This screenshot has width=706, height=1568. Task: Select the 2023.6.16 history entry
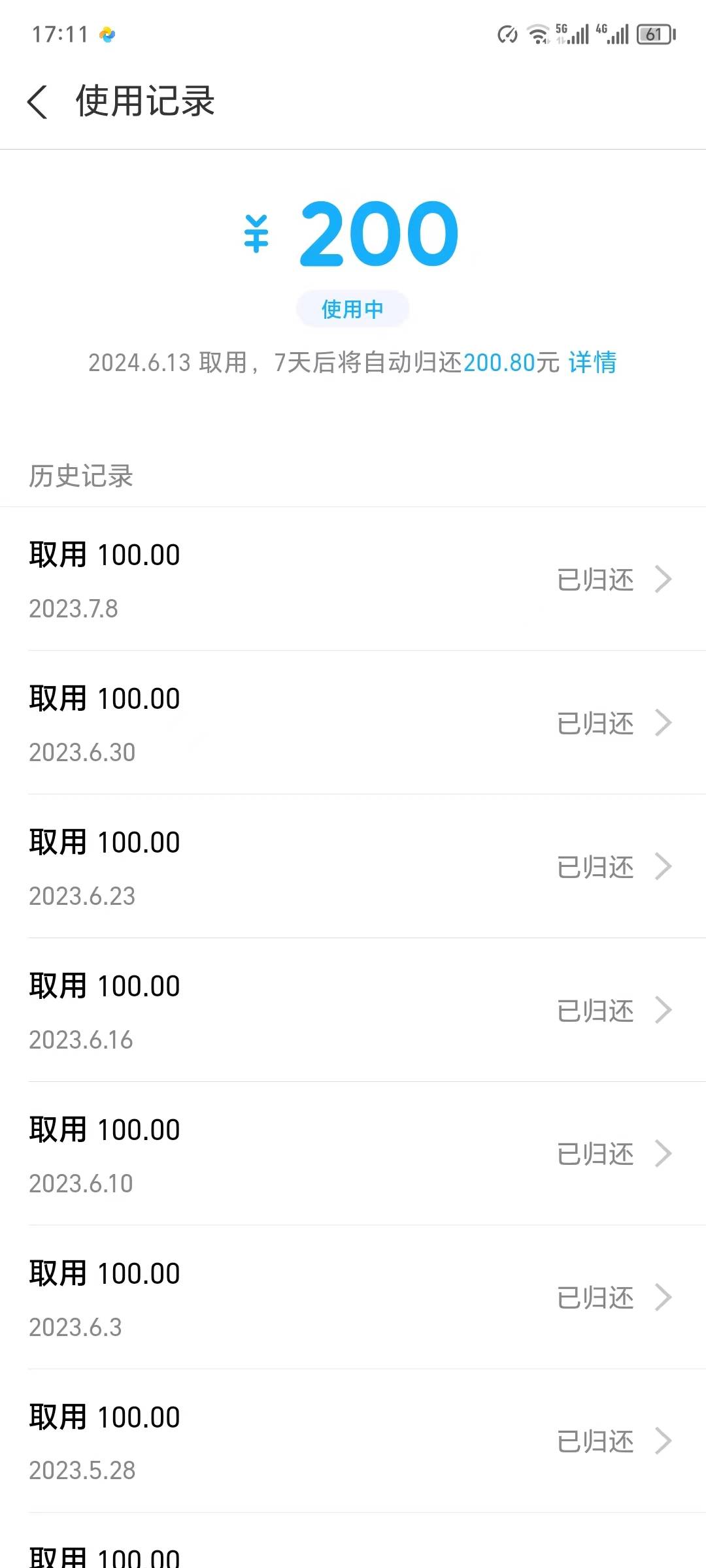tap(353, 1011)
